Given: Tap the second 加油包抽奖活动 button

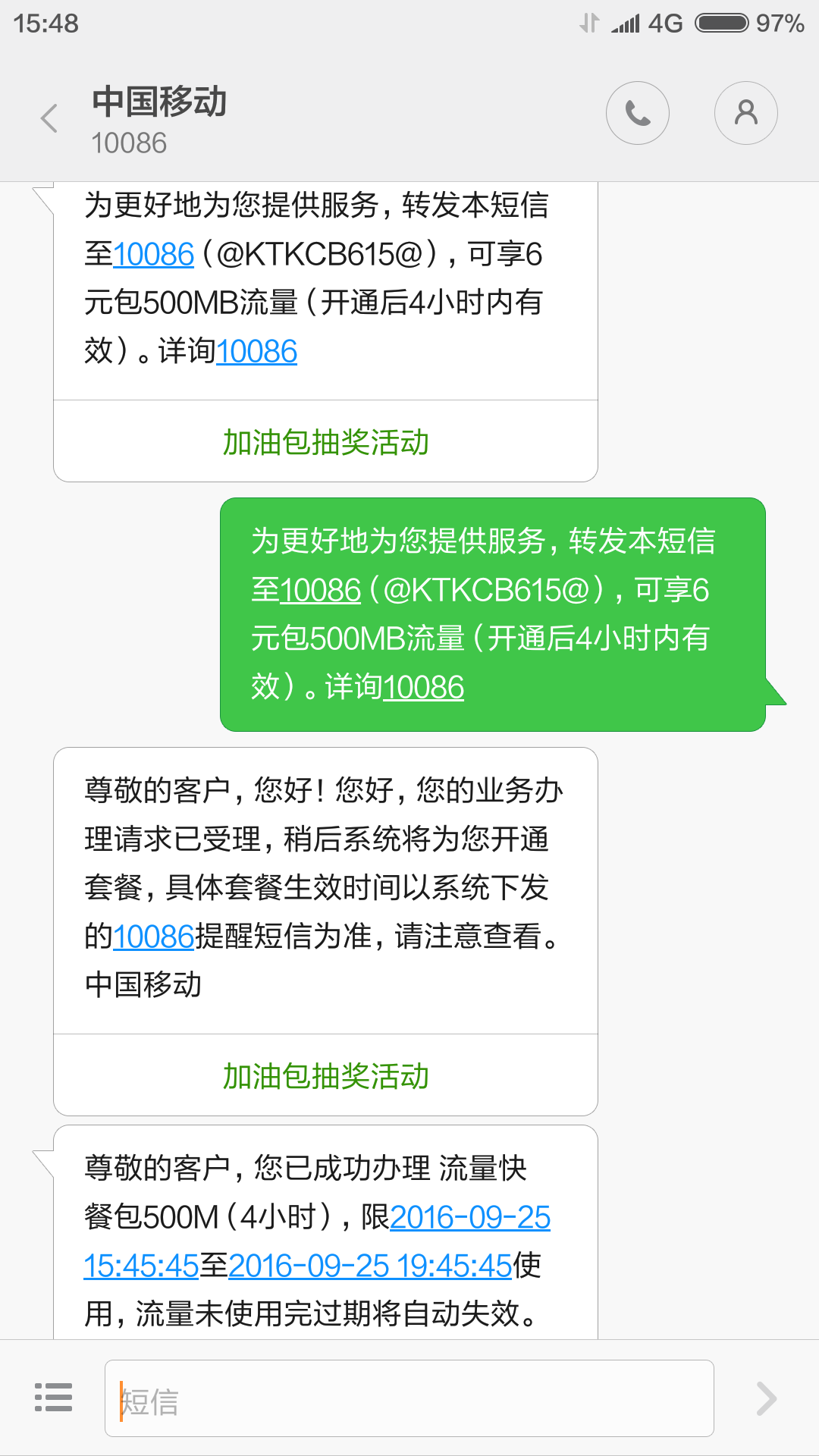Looking at the screenshot, I should point(325,1075).
